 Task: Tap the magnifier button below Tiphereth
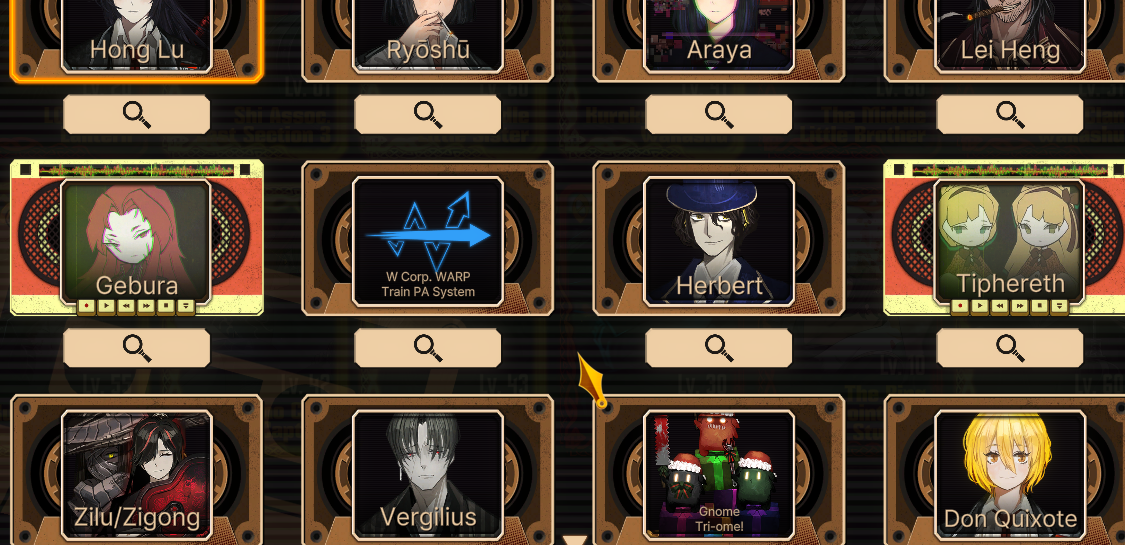[x=1010, y=348]
